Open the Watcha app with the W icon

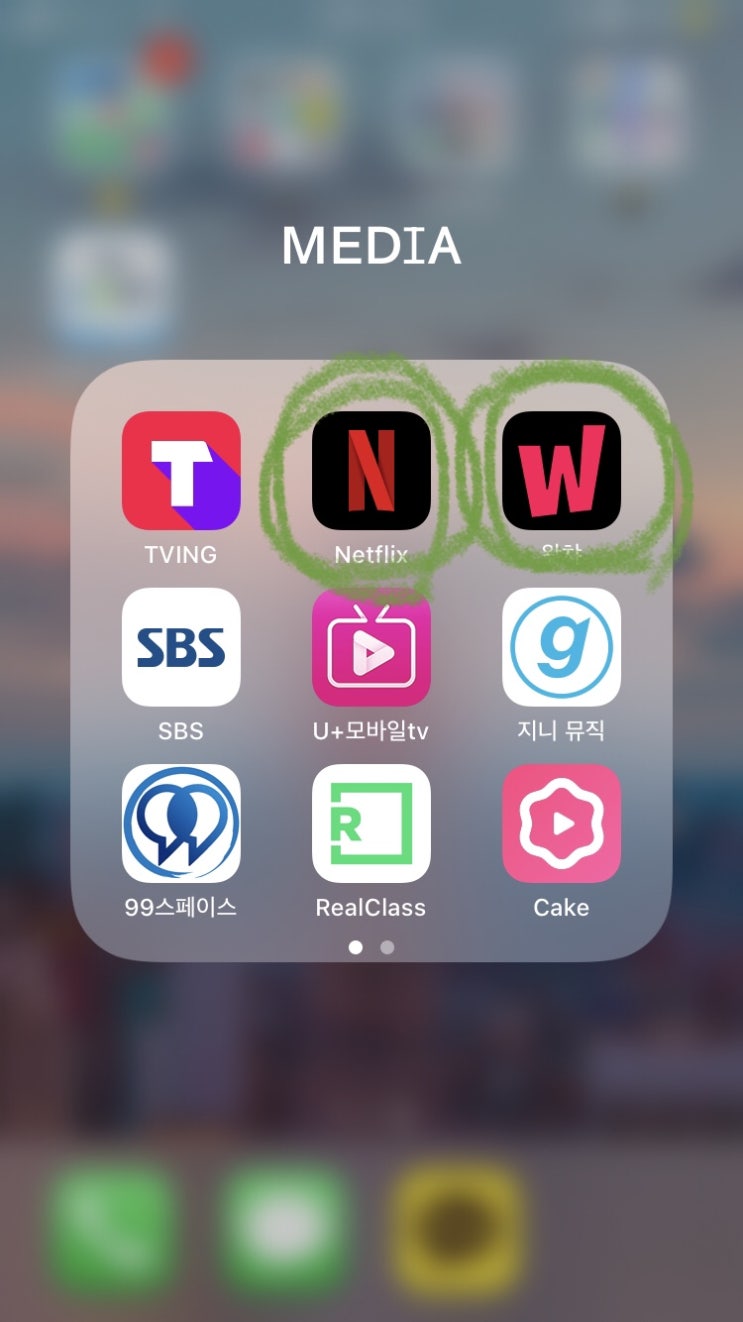(561, 470)
